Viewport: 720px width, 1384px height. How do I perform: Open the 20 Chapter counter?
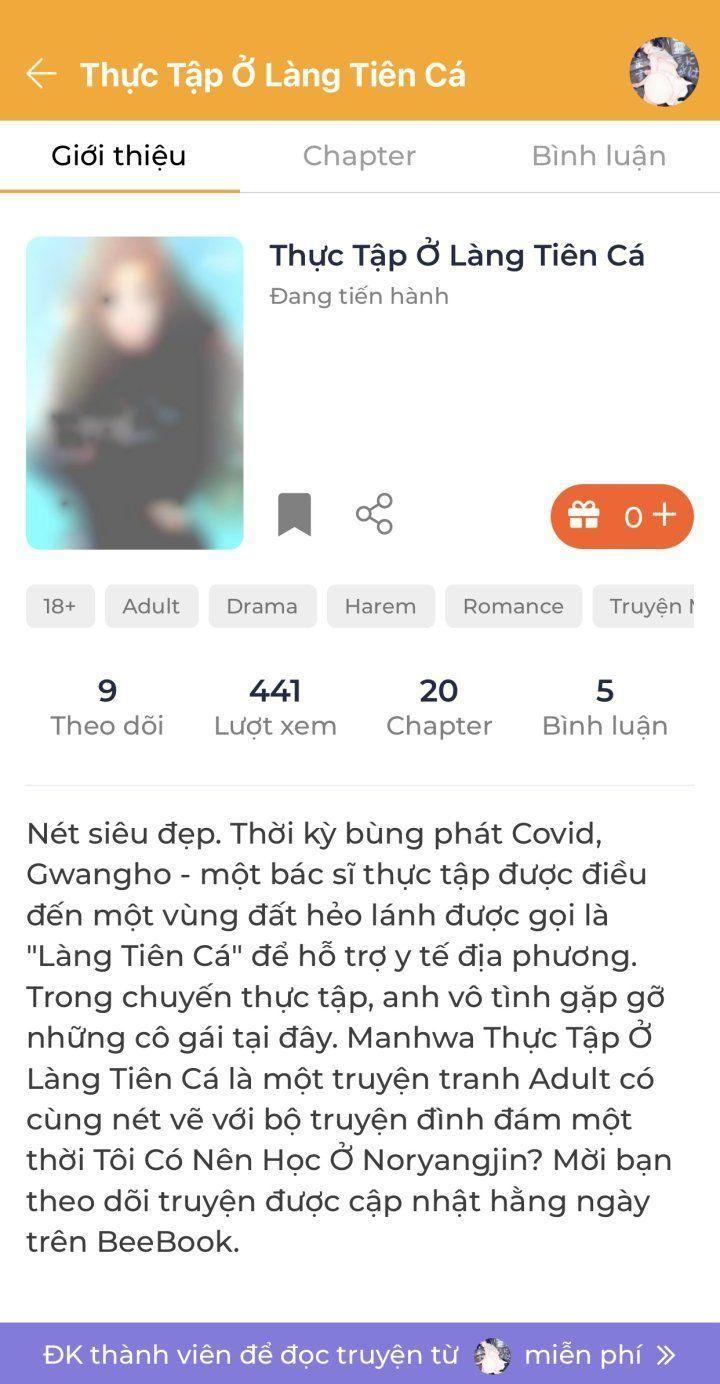[x=438, y=705]
